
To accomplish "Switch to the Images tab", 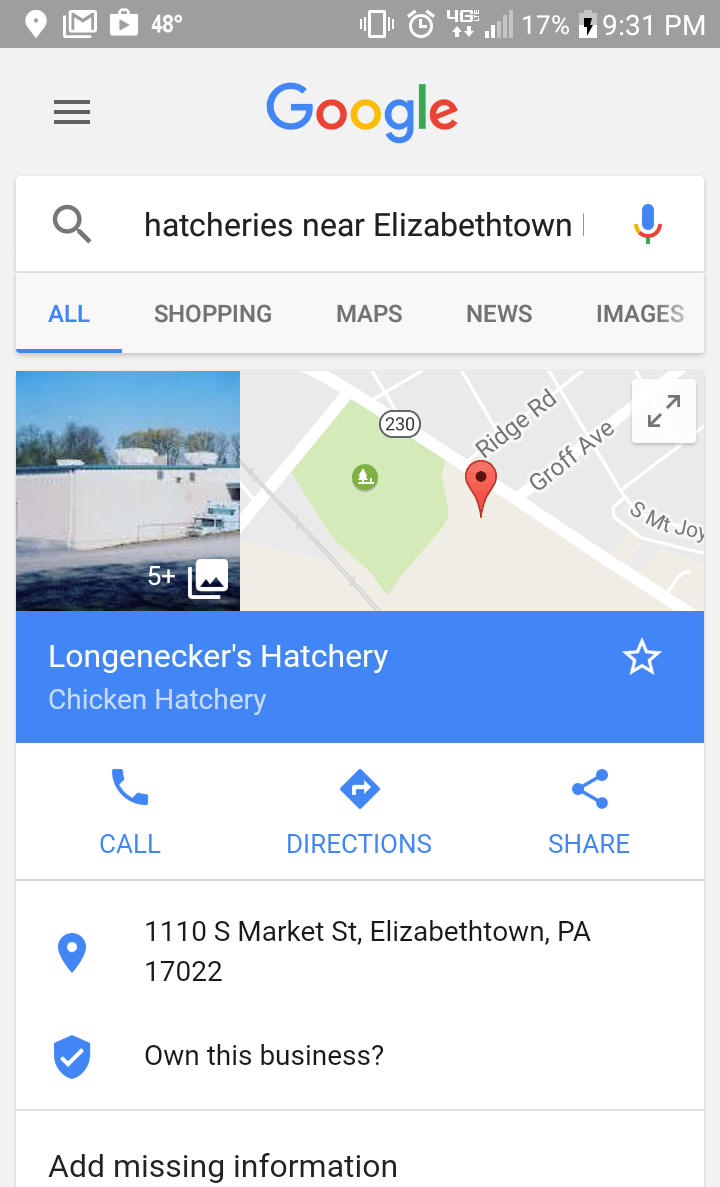I will (640, 314).
